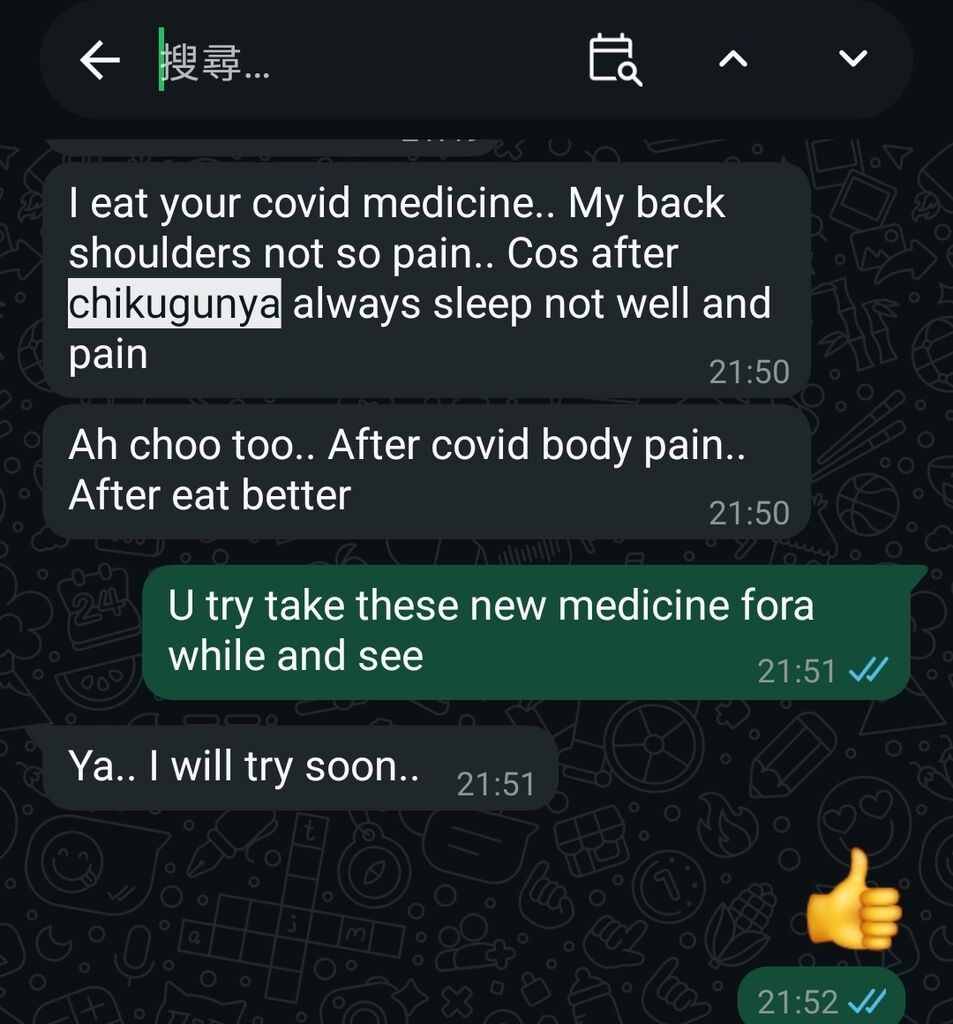The image size is (953, 1024).
Task: Open search by date calendar icon
Action: [614, 60]
